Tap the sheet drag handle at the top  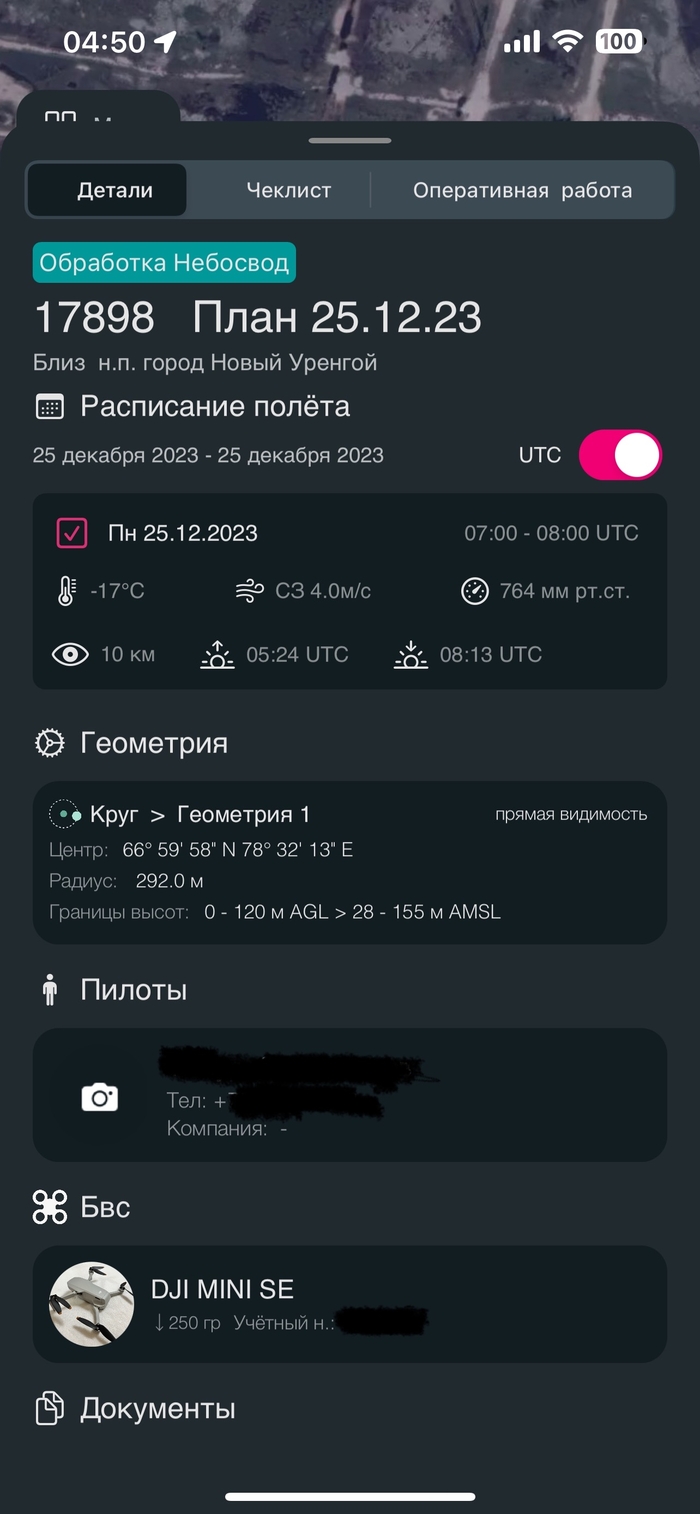[350, 141]
